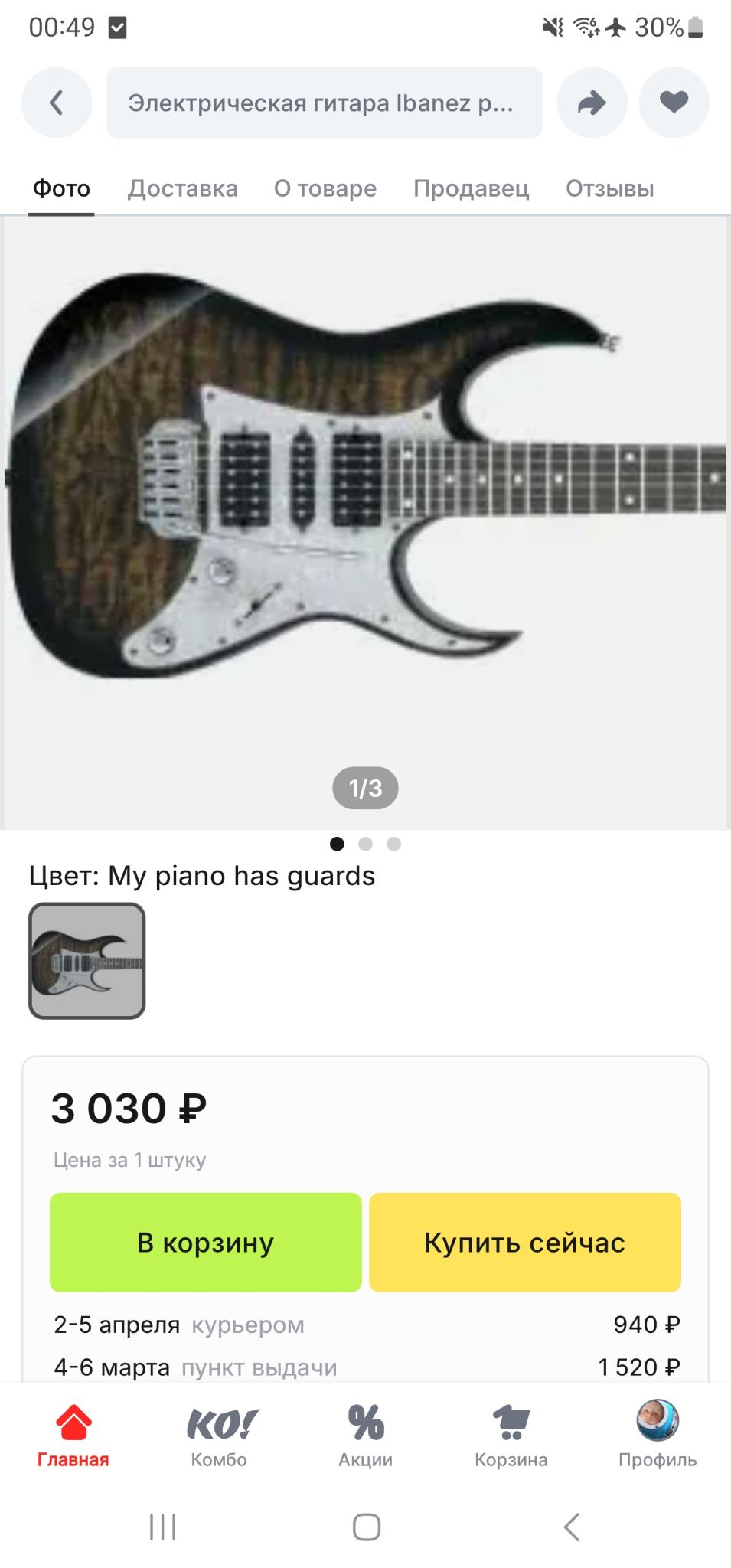This screenshot has width=731, height=1568.
Task: Tap Купить сейчас to buy now
Action: pyautogui.click(x=525, y=1242)
